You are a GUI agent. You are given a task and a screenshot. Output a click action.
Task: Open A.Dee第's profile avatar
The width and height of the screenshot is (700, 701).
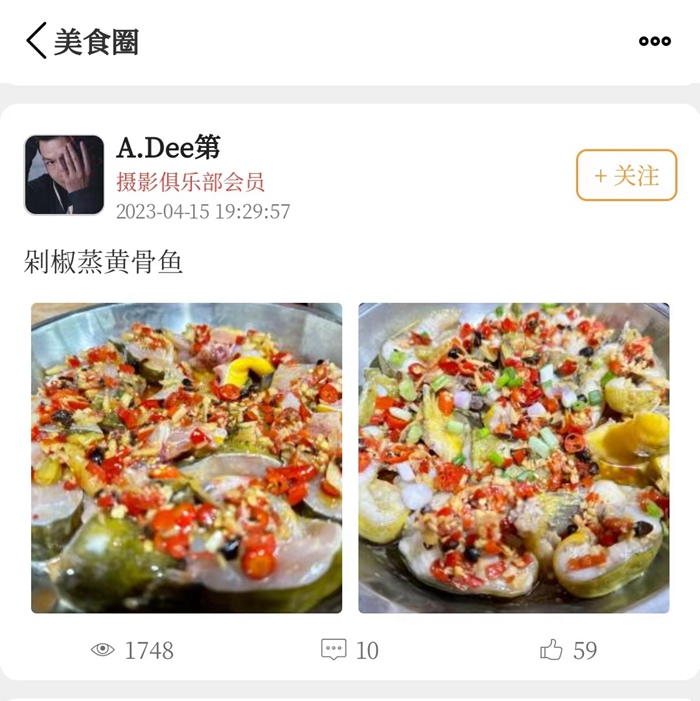coord(64,175)
